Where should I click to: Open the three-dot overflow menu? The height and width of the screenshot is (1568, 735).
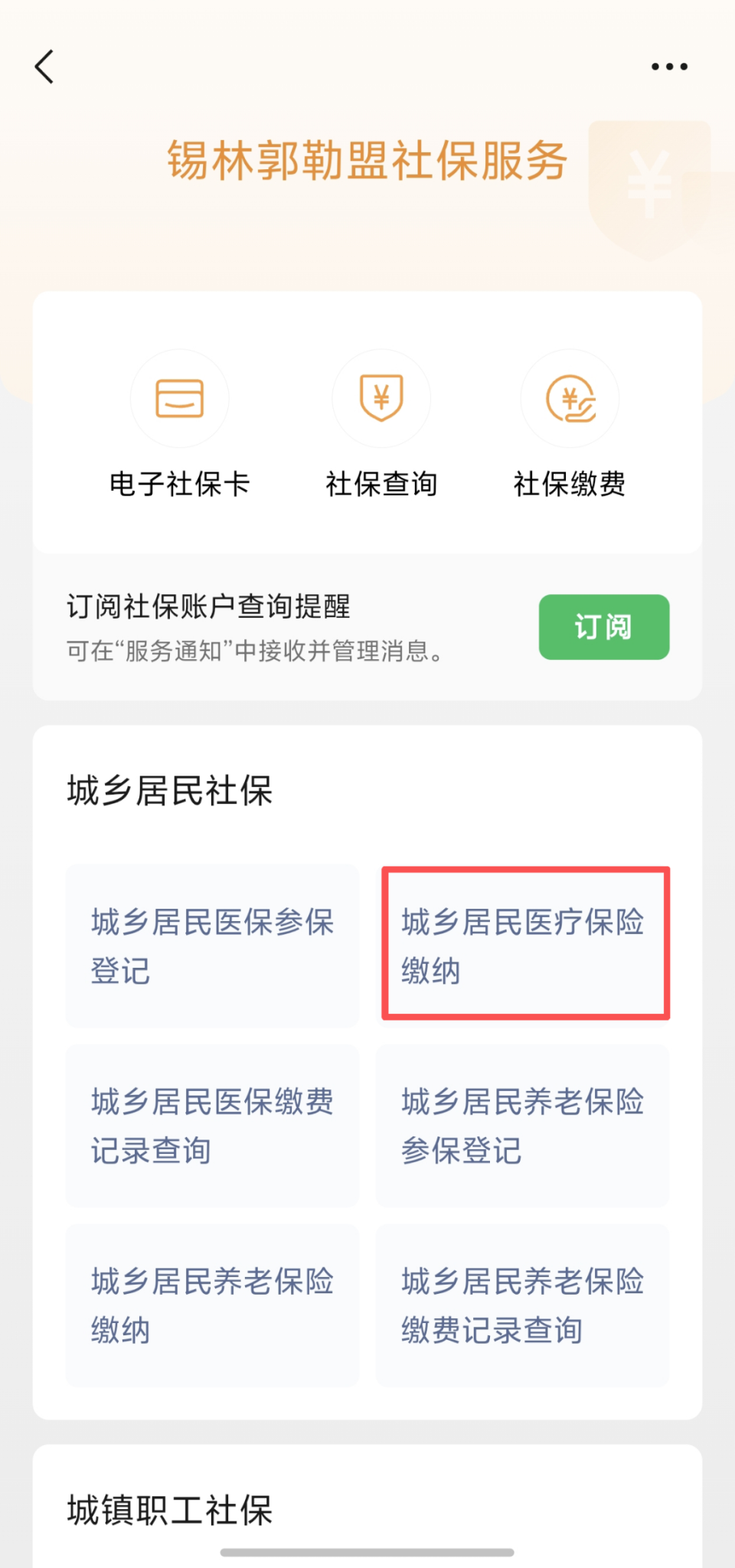point(669,67)
